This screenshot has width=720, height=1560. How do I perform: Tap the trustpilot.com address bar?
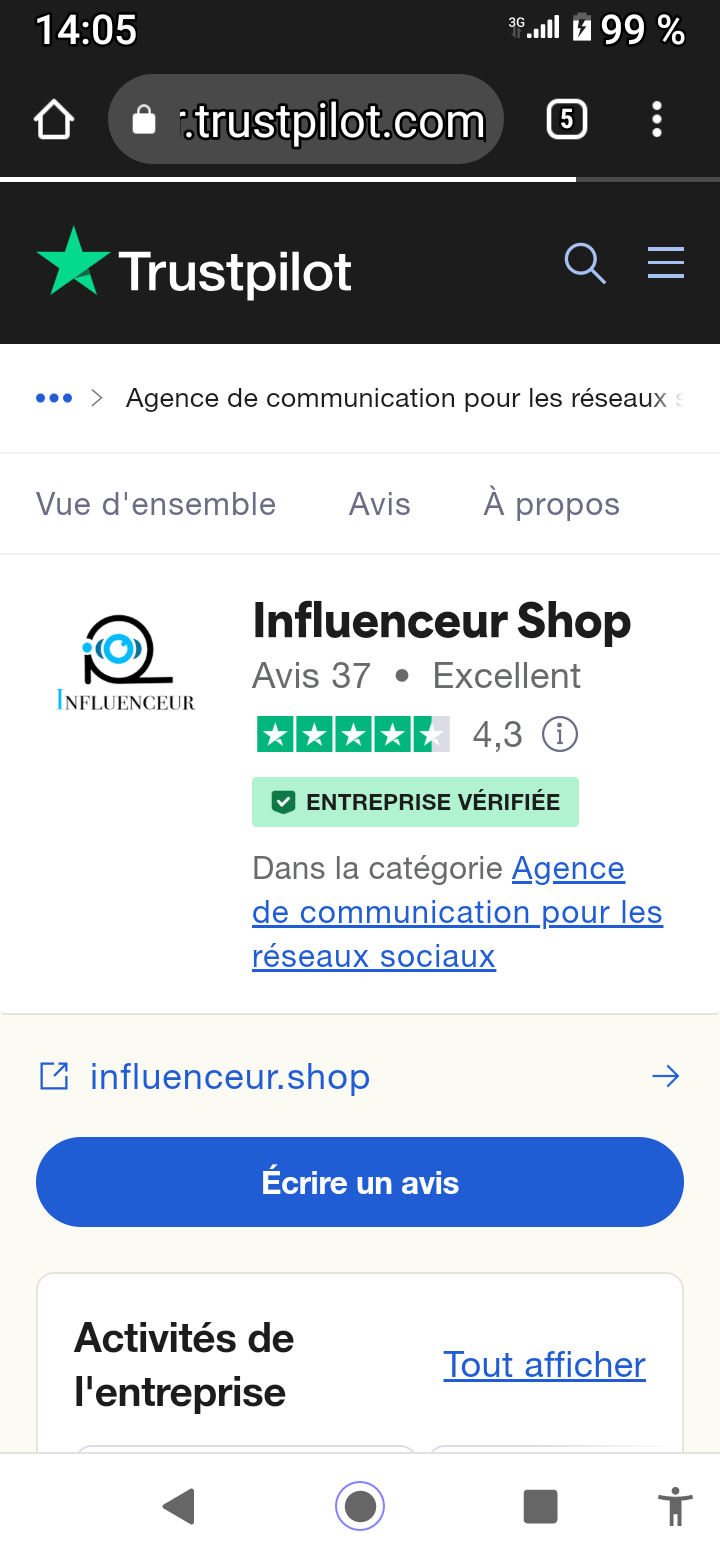pos(305,120)
